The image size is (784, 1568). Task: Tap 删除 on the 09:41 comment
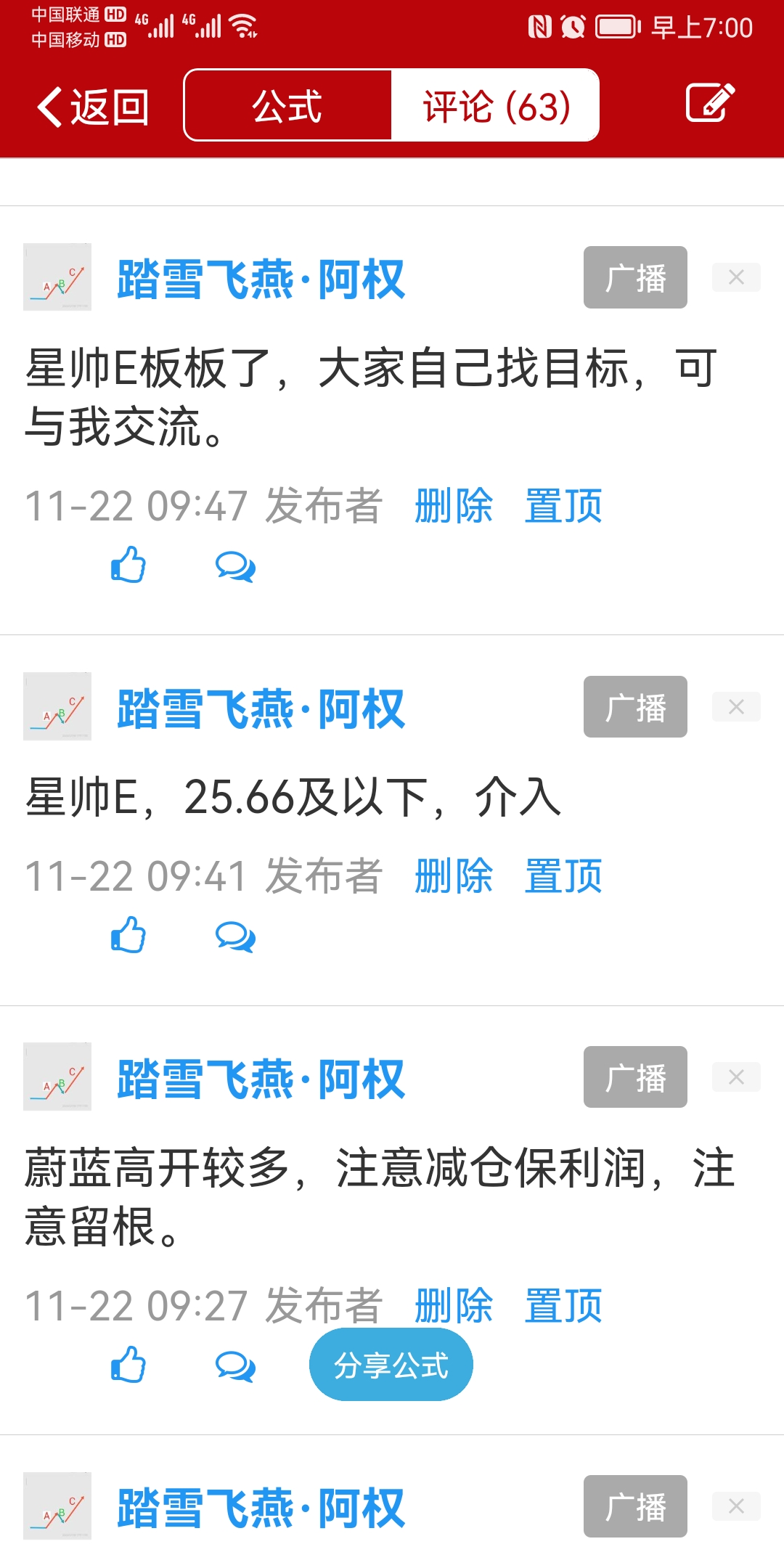tap(454, 876)
